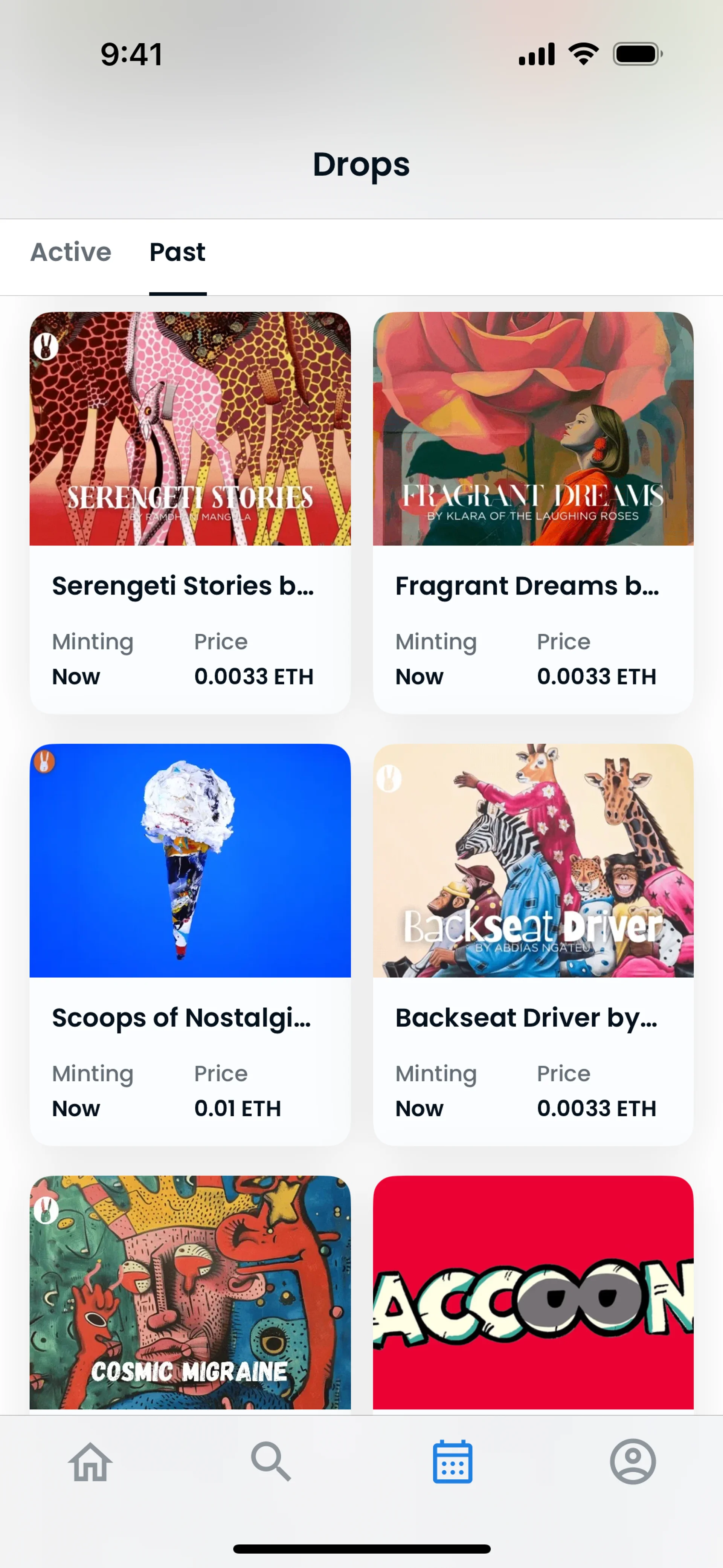Select the Past tab

(177, 252)
